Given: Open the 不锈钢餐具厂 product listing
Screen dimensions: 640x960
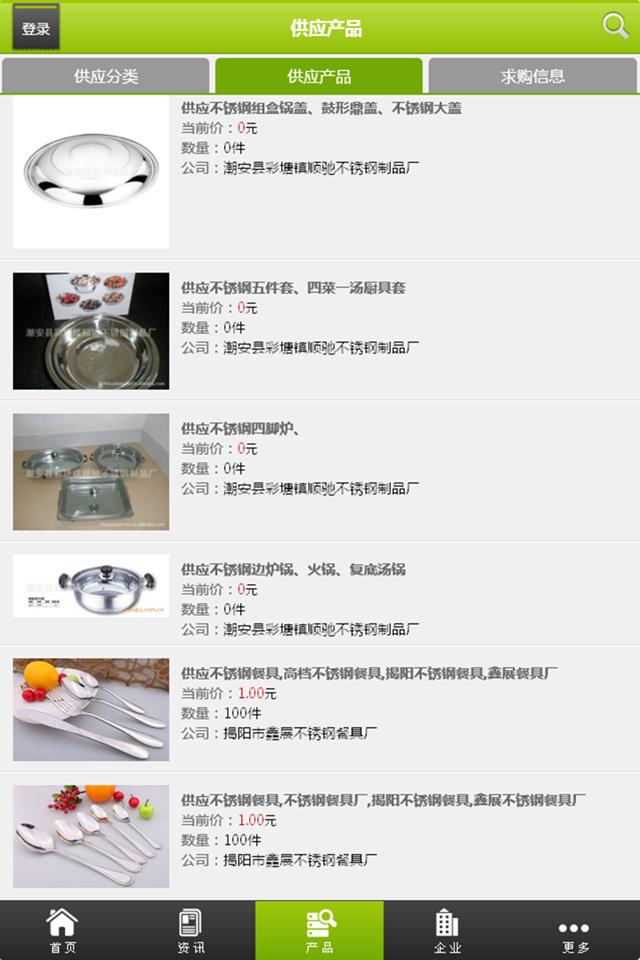Looking at the screenshot, I should pyautogui.click(x=382, y=800).
